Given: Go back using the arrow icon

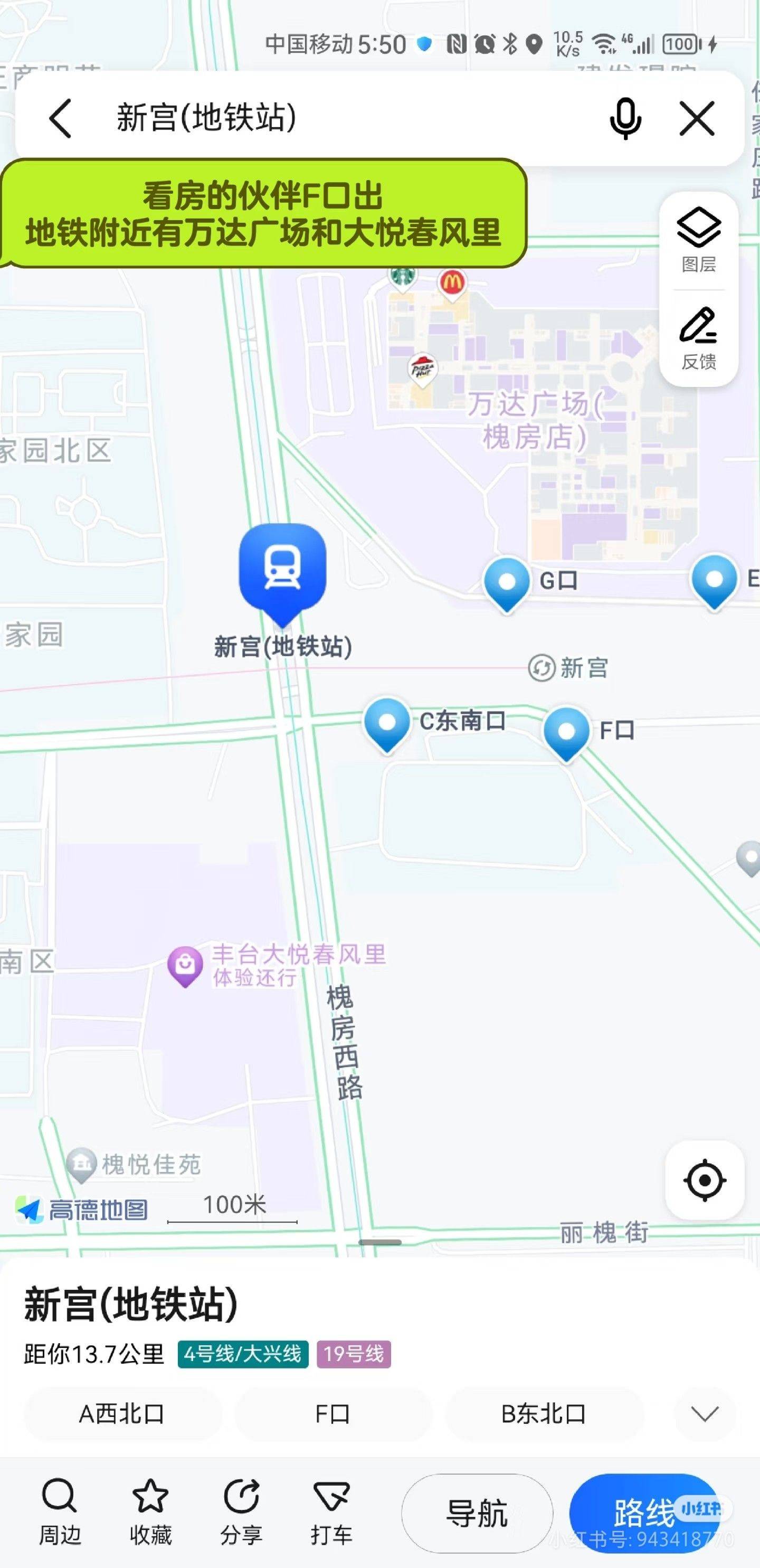Looking at the screenshot, I should tap(61, 118).
